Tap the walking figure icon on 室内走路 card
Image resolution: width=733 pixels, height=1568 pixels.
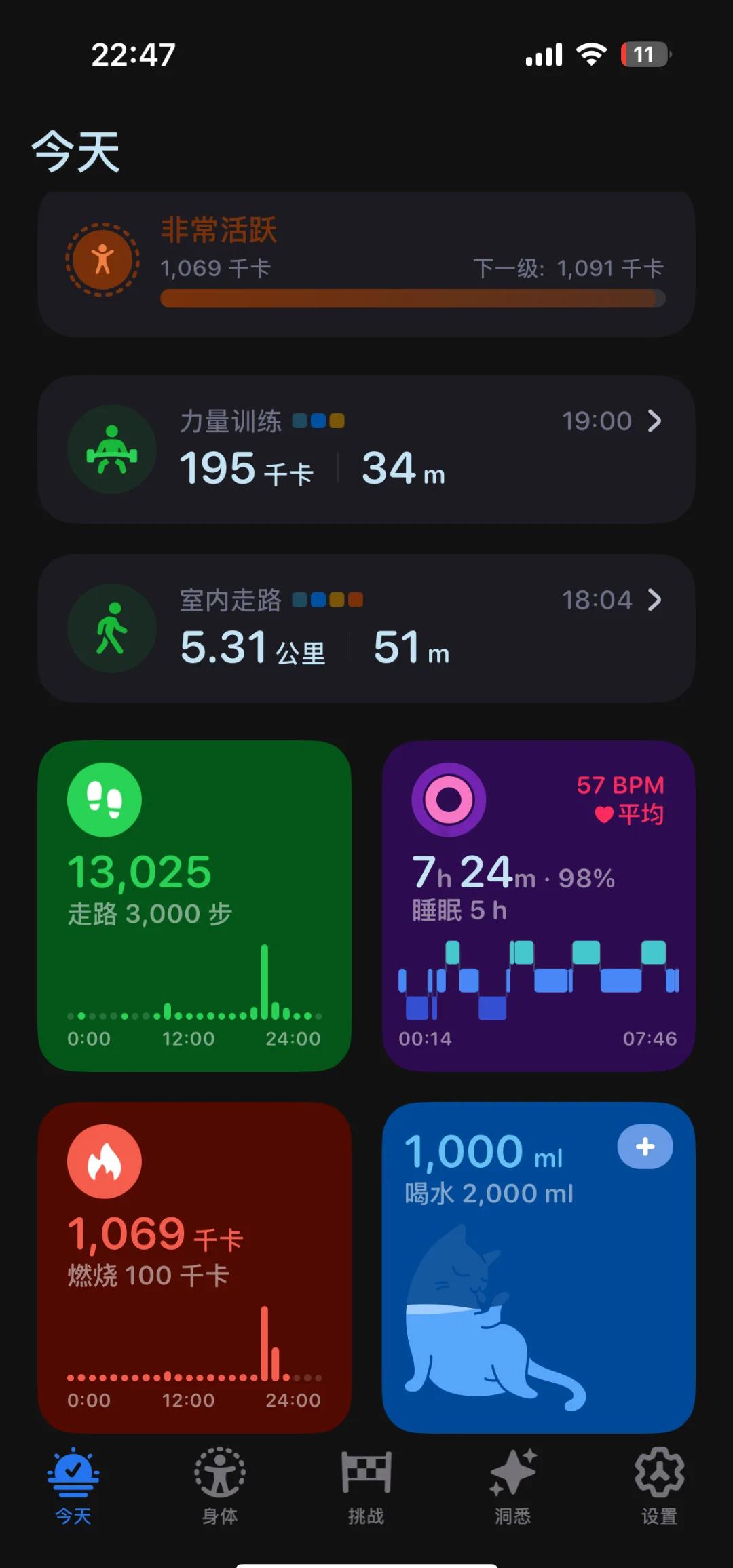pyautogui.click(x=112, y=628)
